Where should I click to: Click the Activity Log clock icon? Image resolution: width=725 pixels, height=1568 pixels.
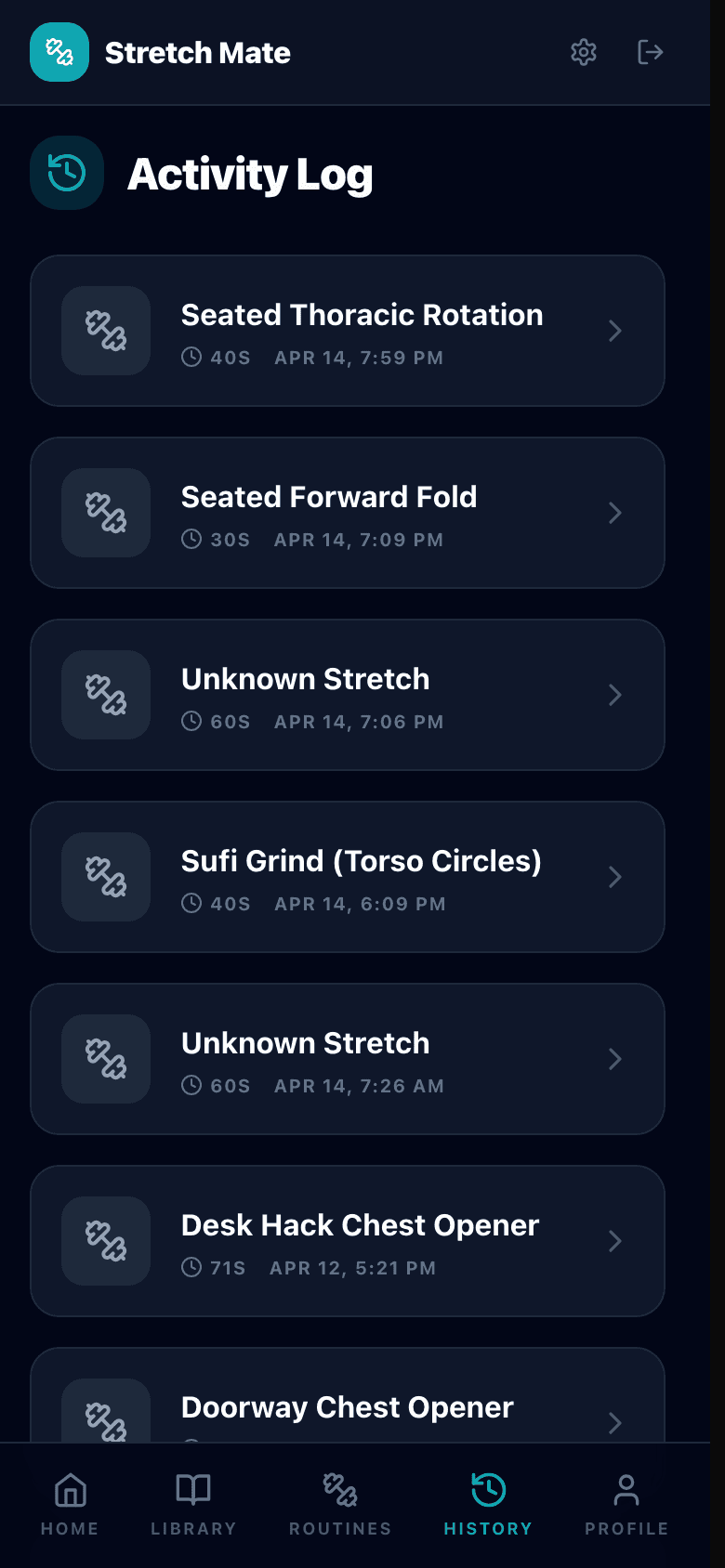[66, 173]
